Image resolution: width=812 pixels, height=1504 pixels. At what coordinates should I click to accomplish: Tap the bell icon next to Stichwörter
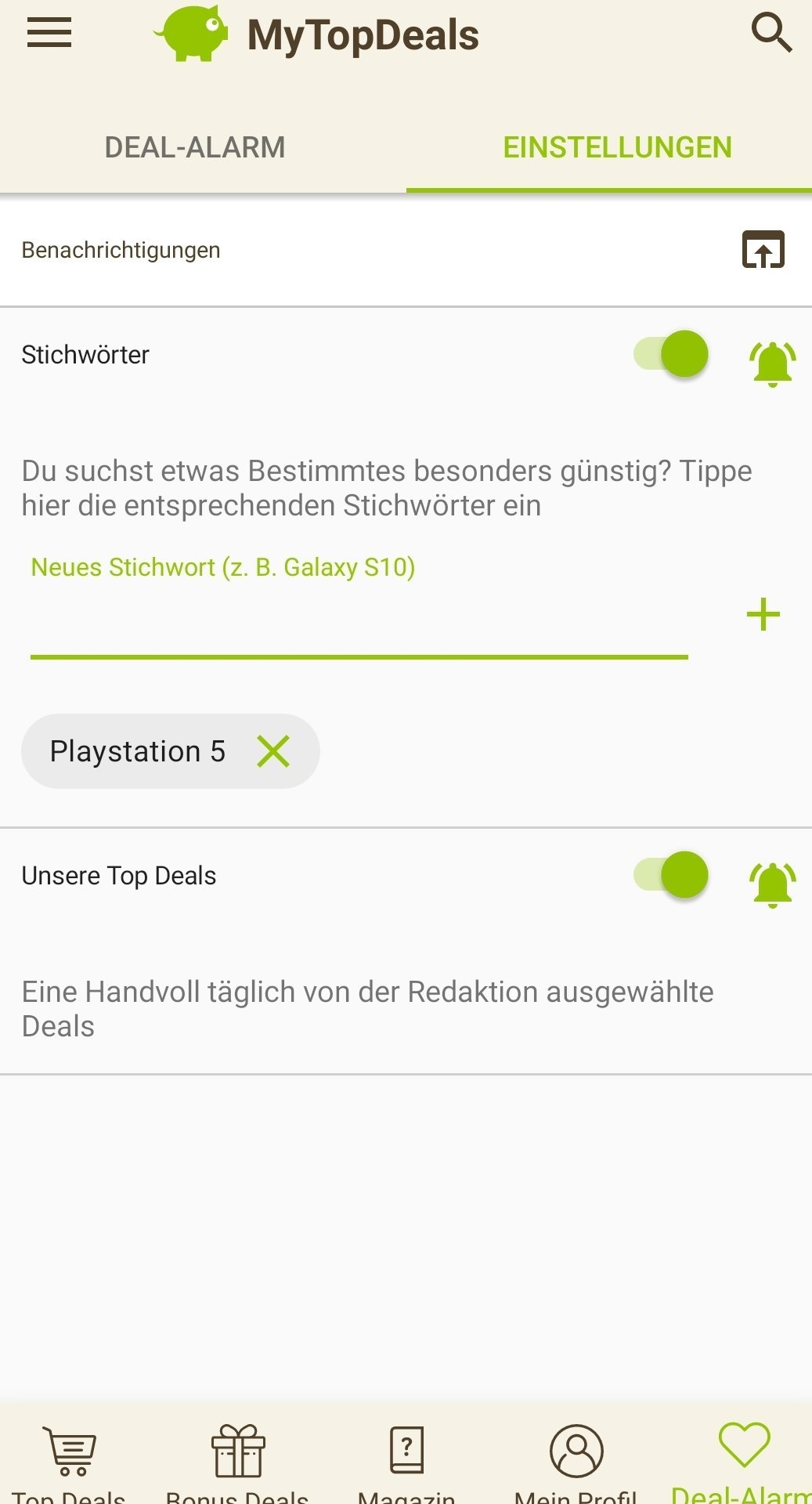click(772, 363)
